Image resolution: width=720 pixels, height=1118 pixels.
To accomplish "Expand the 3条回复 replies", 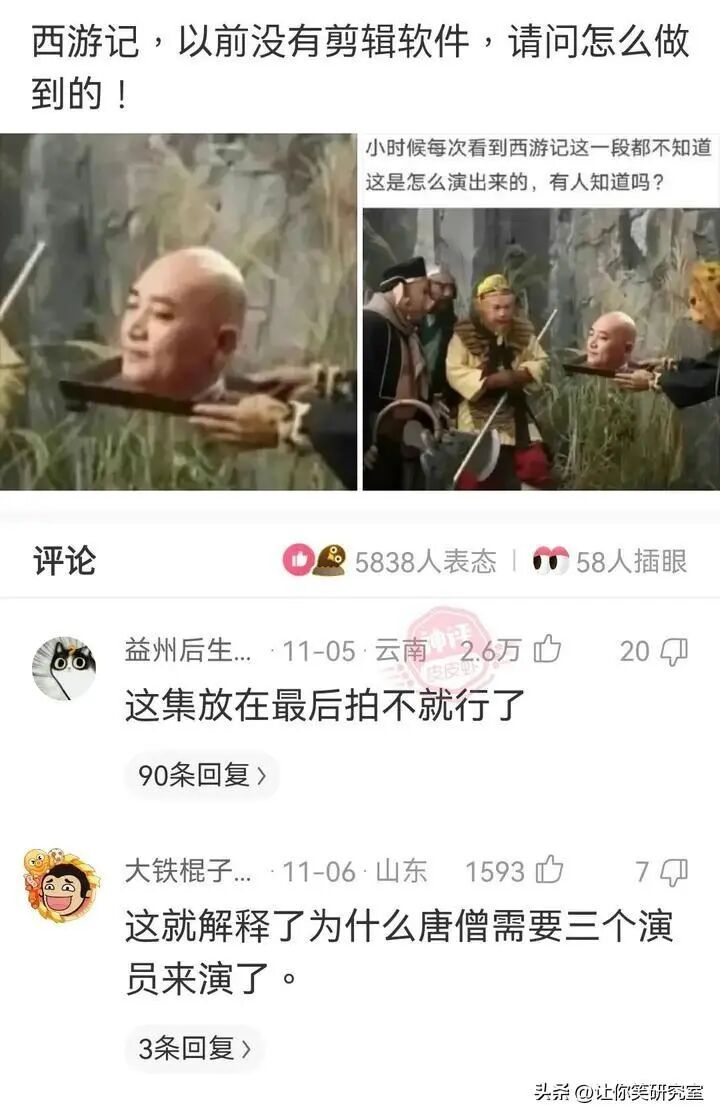I will (195, 1048).
